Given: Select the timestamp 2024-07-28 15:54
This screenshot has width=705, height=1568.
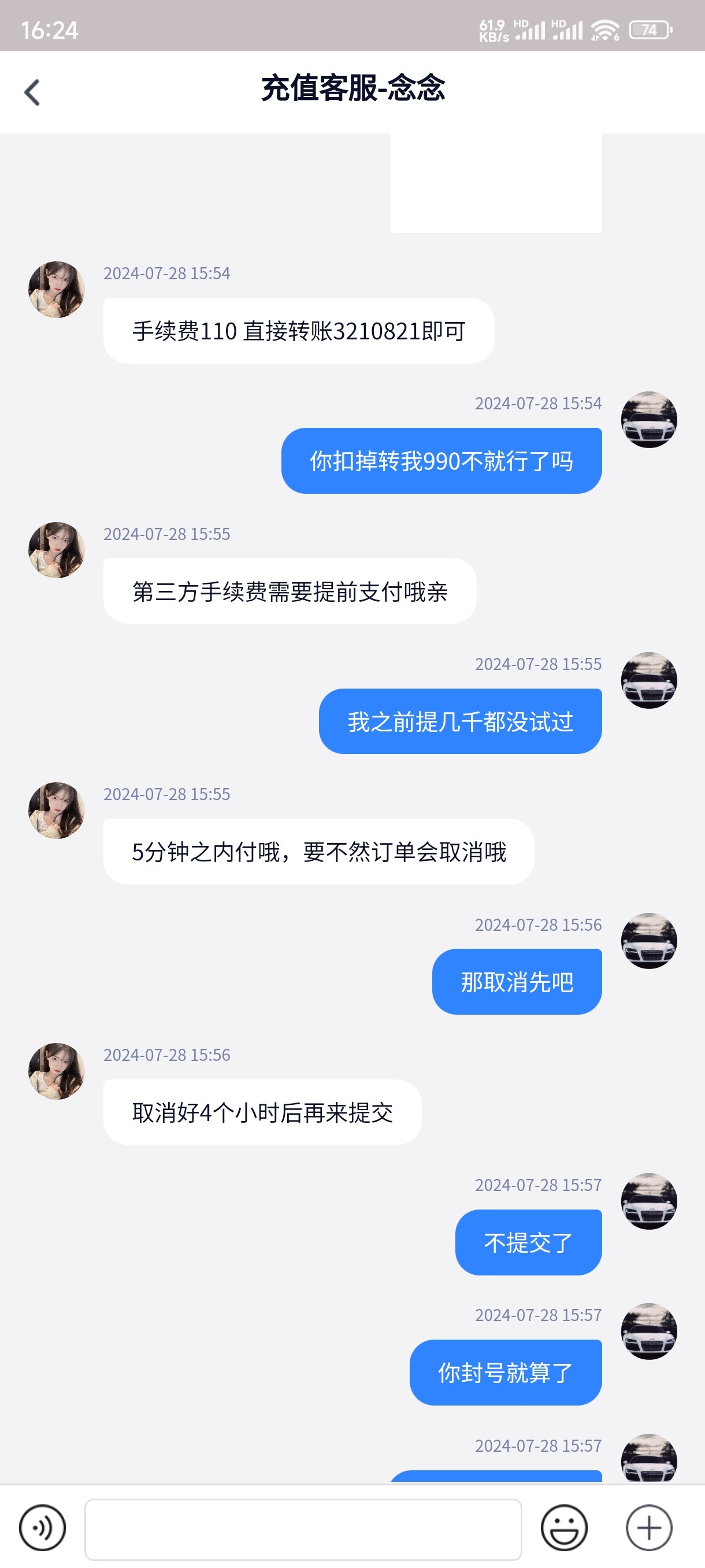Looking at the screenshot, I should 166,273.
